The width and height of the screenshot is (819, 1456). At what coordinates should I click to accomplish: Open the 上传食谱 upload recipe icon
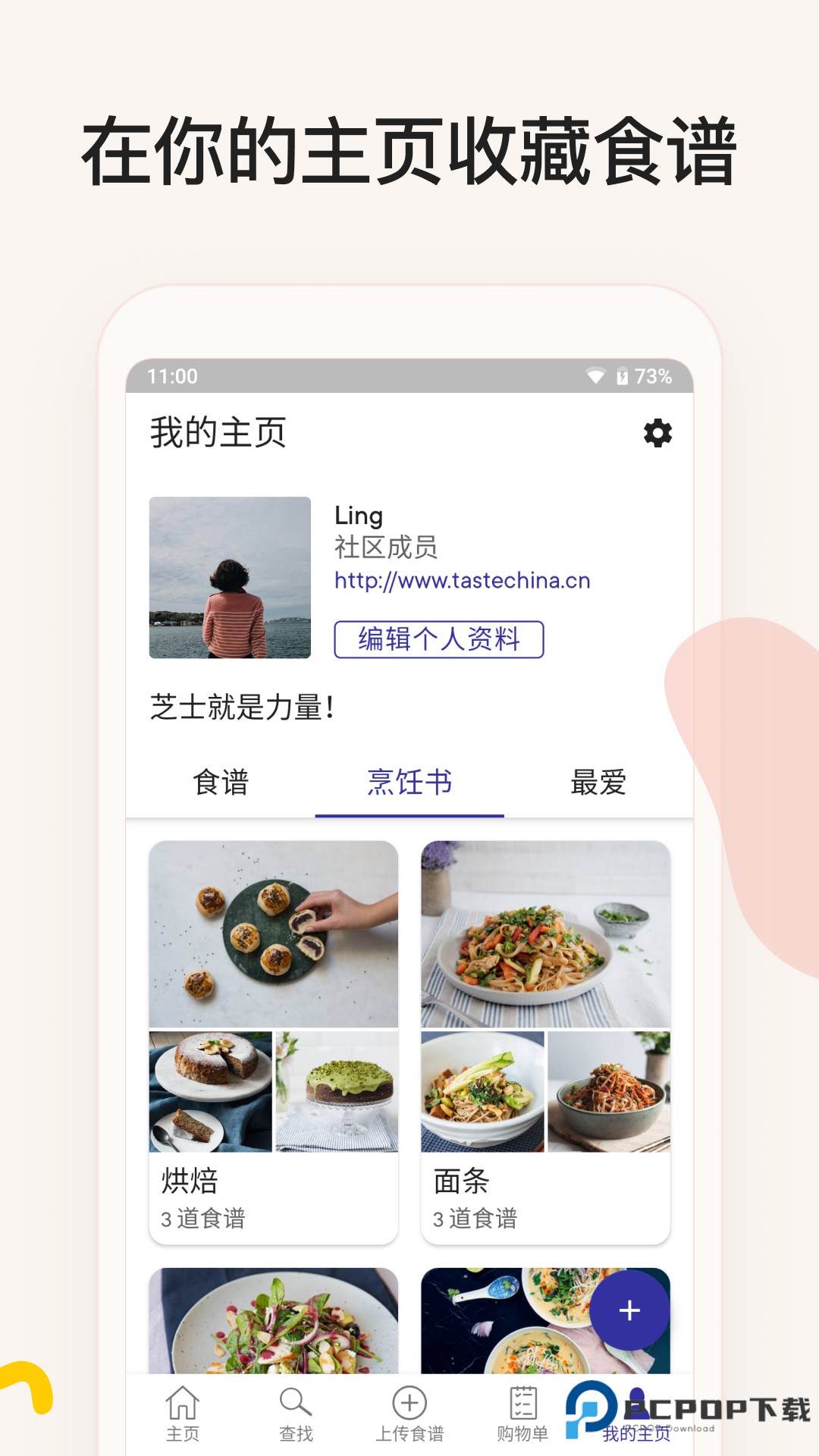pos(409,1407)
